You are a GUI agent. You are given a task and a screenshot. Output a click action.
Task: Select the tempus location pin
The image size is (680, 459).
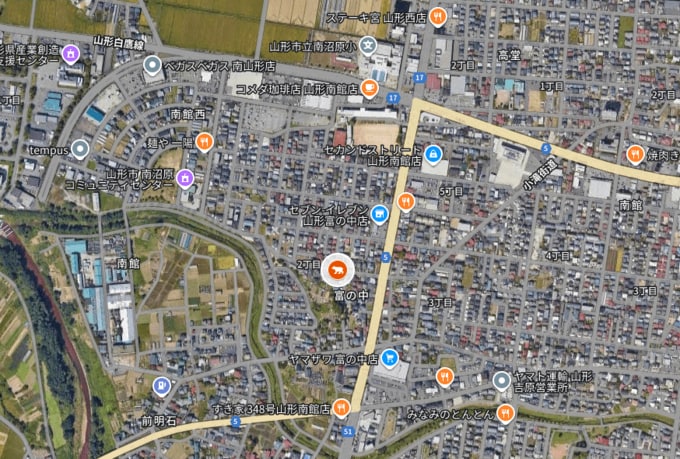[80, 149]
